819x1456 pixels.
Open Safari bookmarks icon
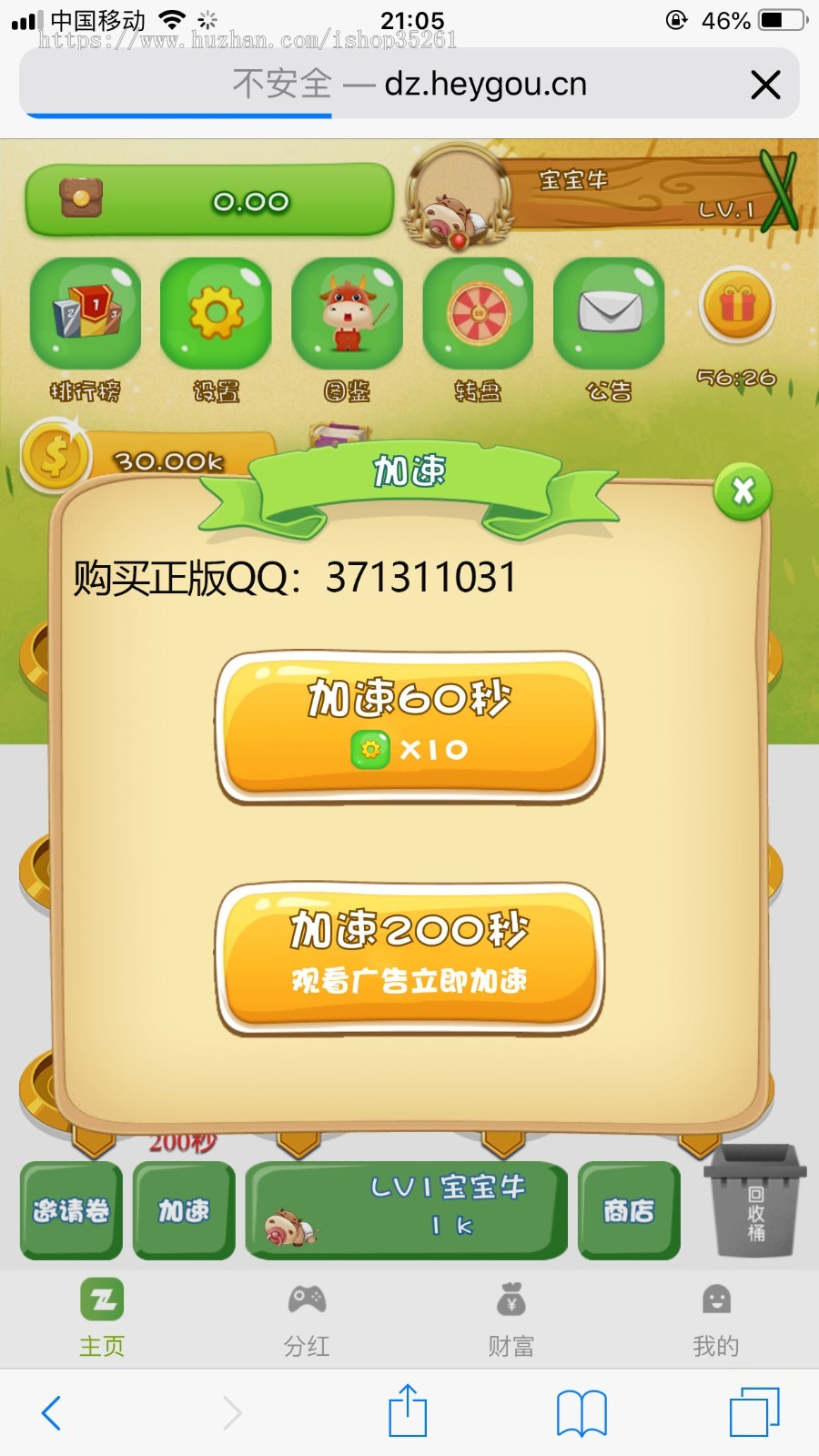point(583,1411)
